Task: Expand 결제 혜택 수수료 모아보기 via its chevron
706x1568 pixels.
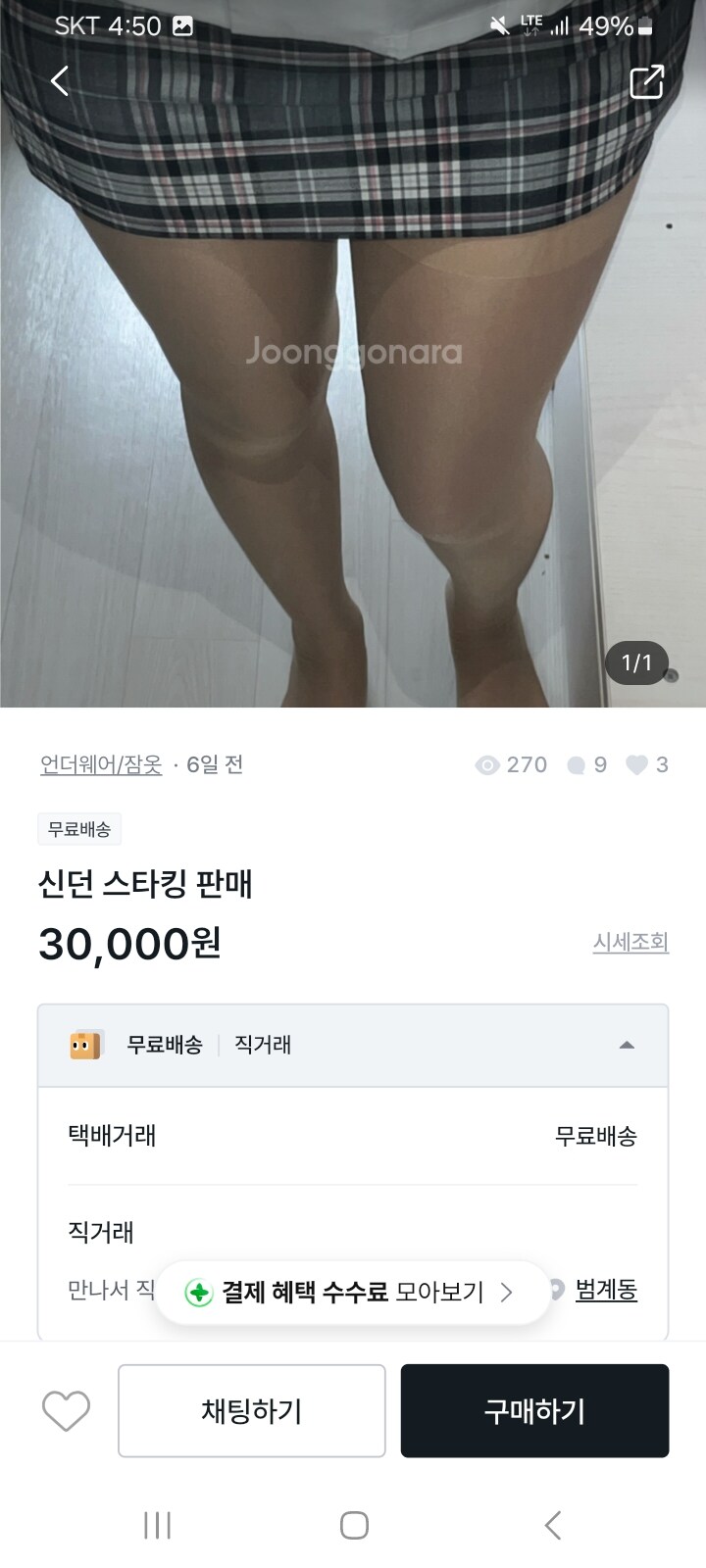Action: point(508,1292)
